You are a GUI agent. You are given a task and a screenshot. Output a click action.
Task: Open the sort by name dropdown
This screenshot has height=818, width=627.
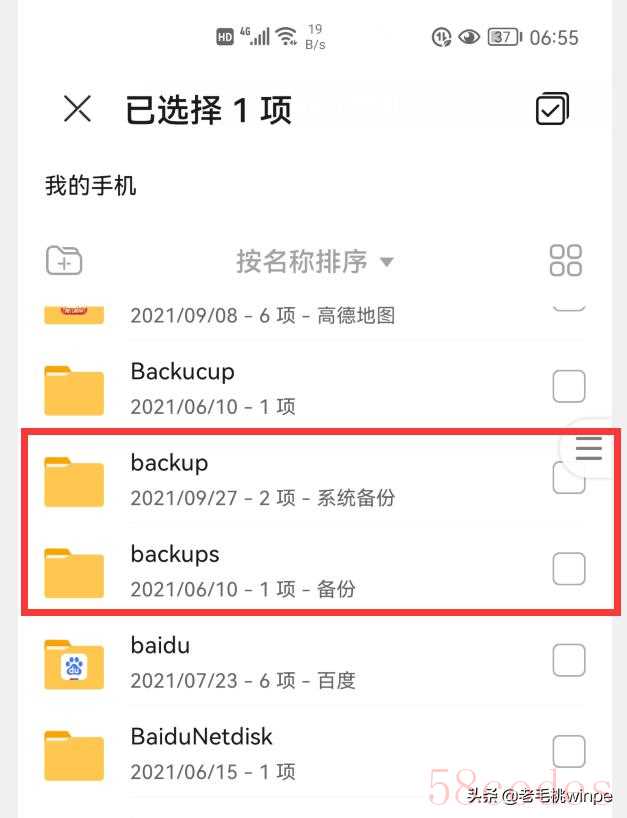coord(315,261)
